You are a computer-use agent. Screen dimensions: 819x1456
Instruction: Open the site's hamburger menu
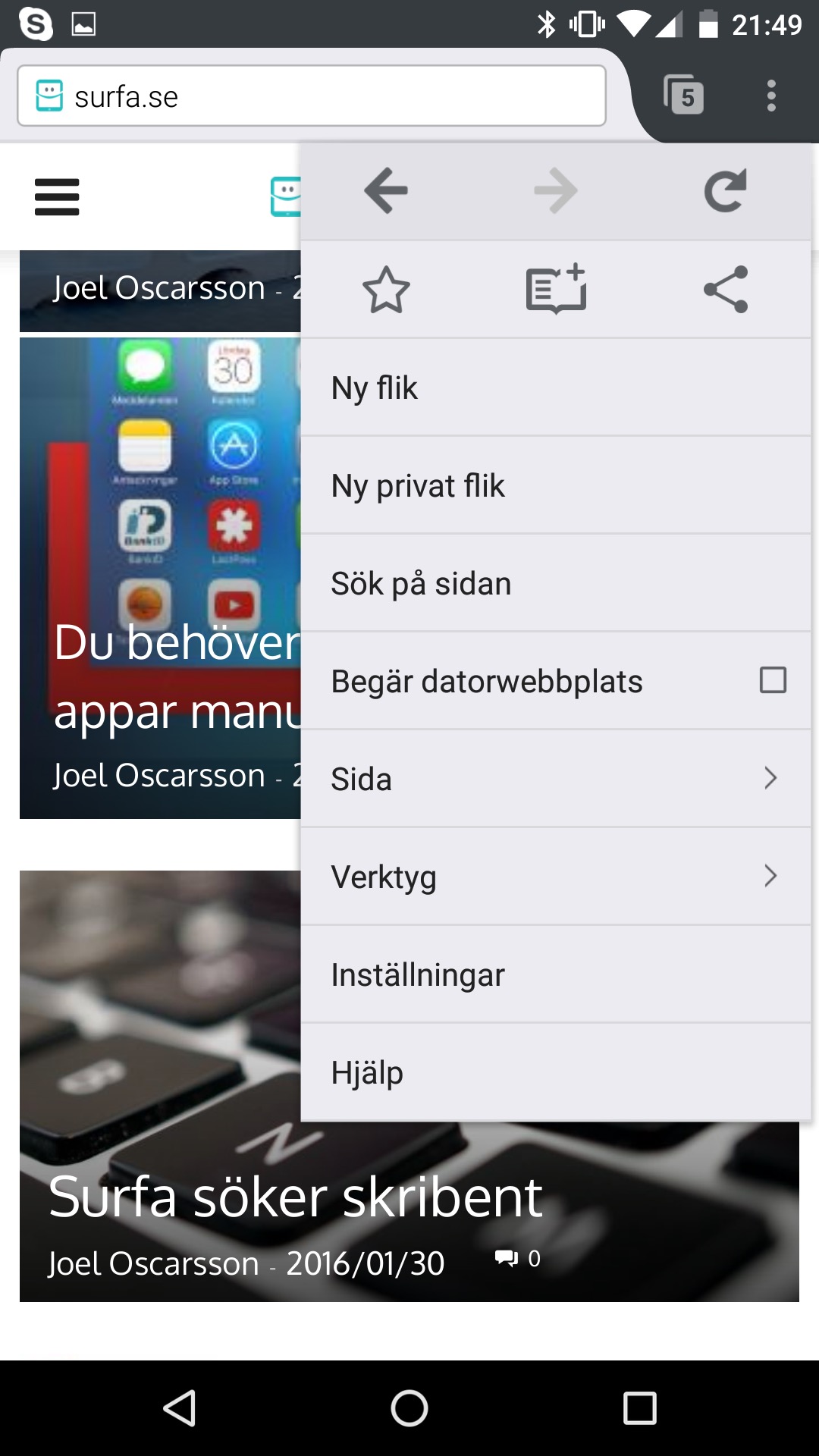(x=57, y=197)
